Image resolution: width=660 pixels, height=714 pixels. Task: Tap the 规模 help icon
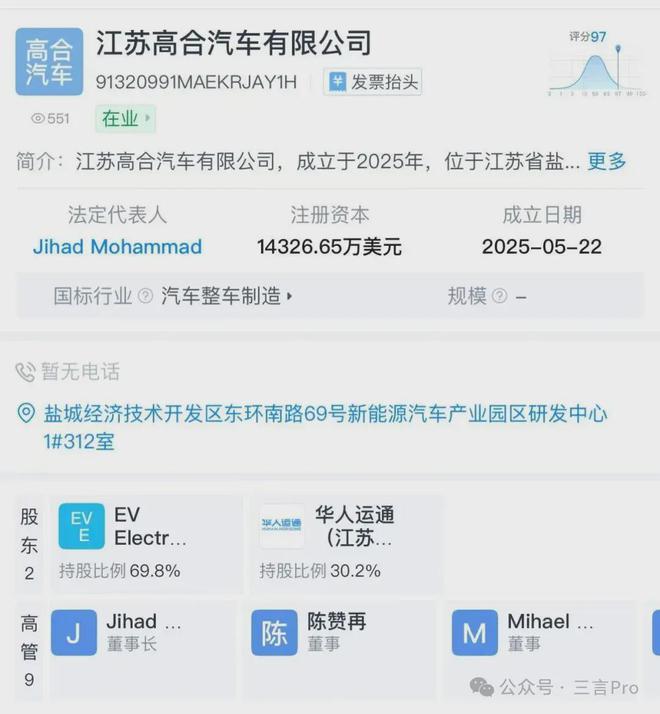499,296
